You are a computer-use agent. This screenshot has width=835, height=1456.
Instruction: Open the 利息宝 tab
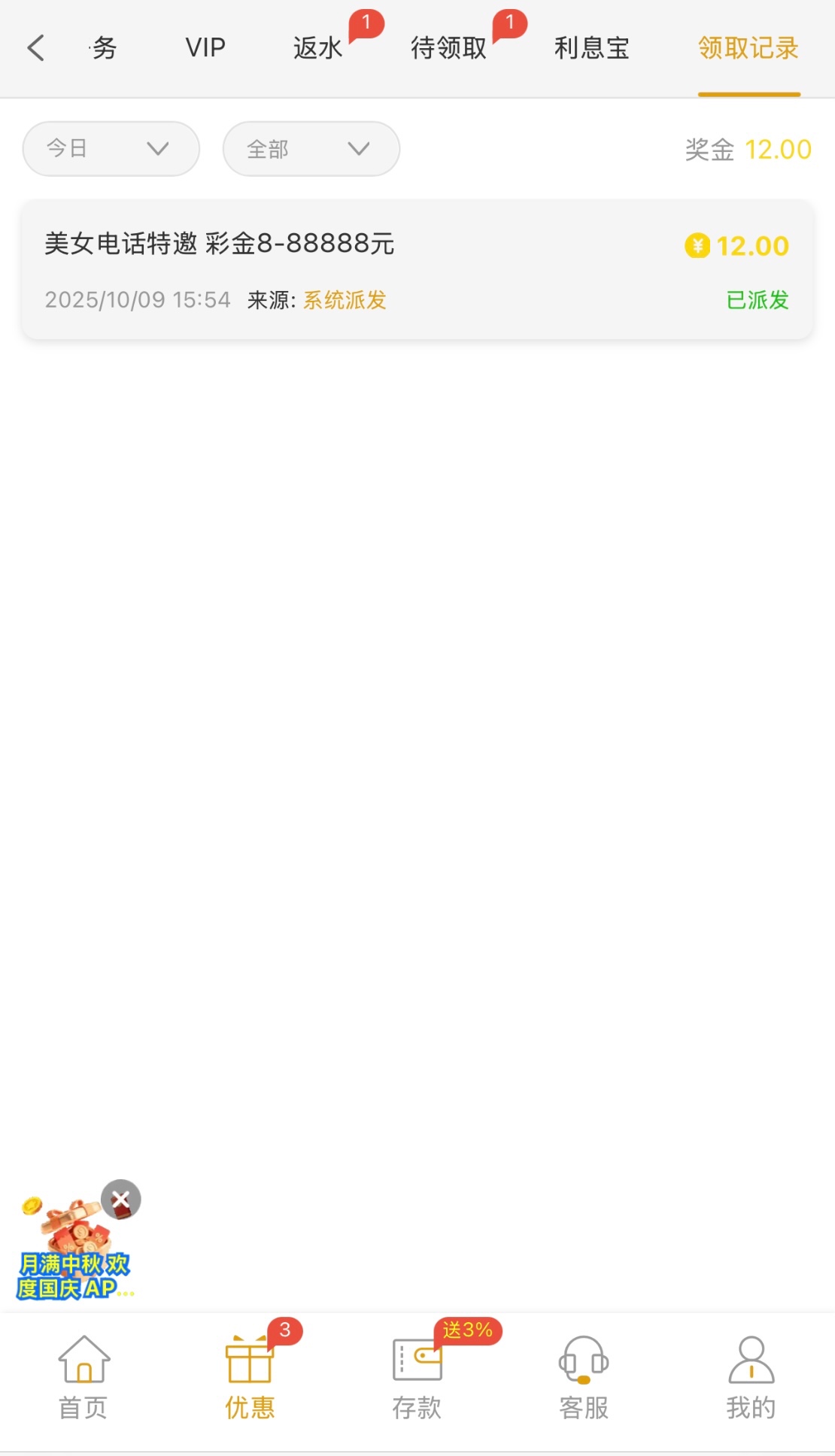tap(591, 48)
